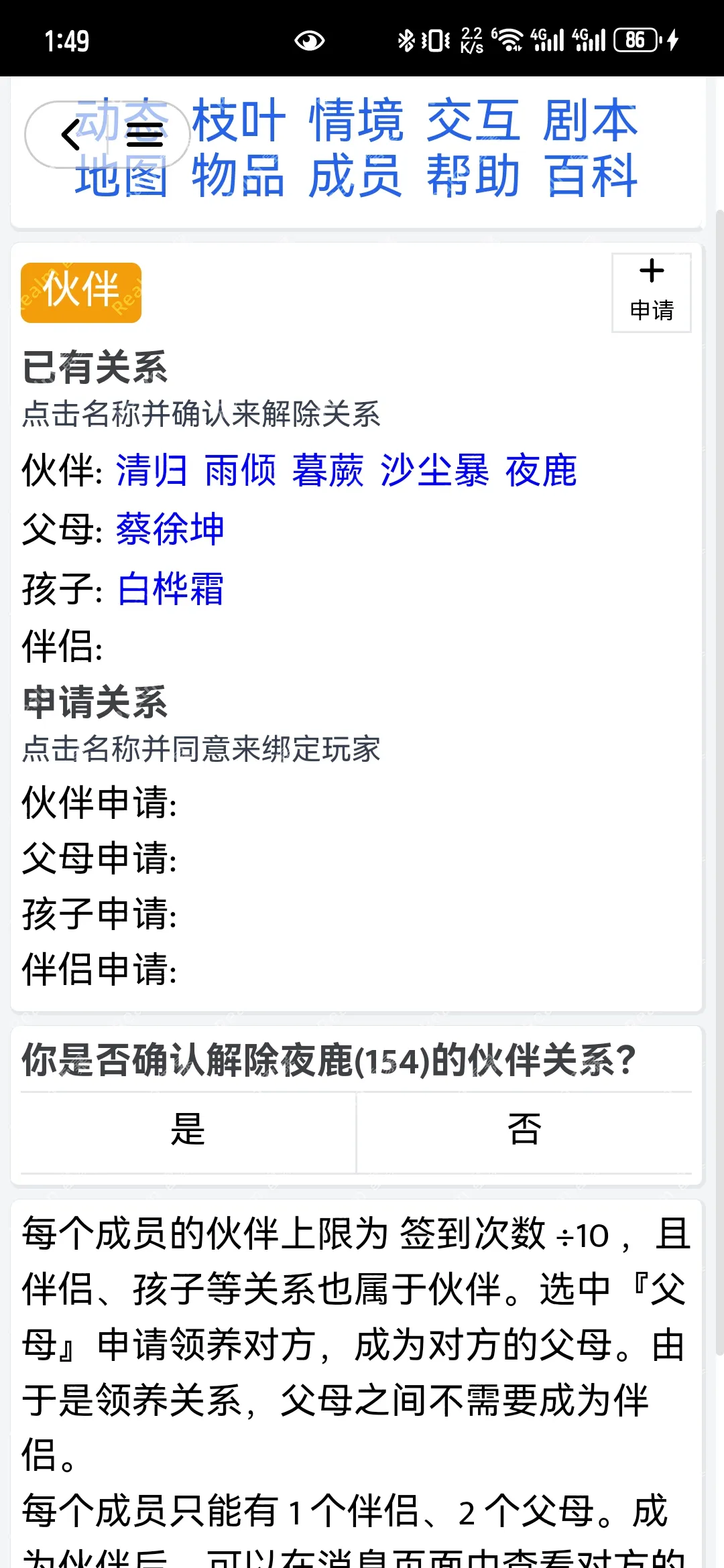Tap partner name 暮蕨
Screen dimensions: 724x1568
coord(328,470)
